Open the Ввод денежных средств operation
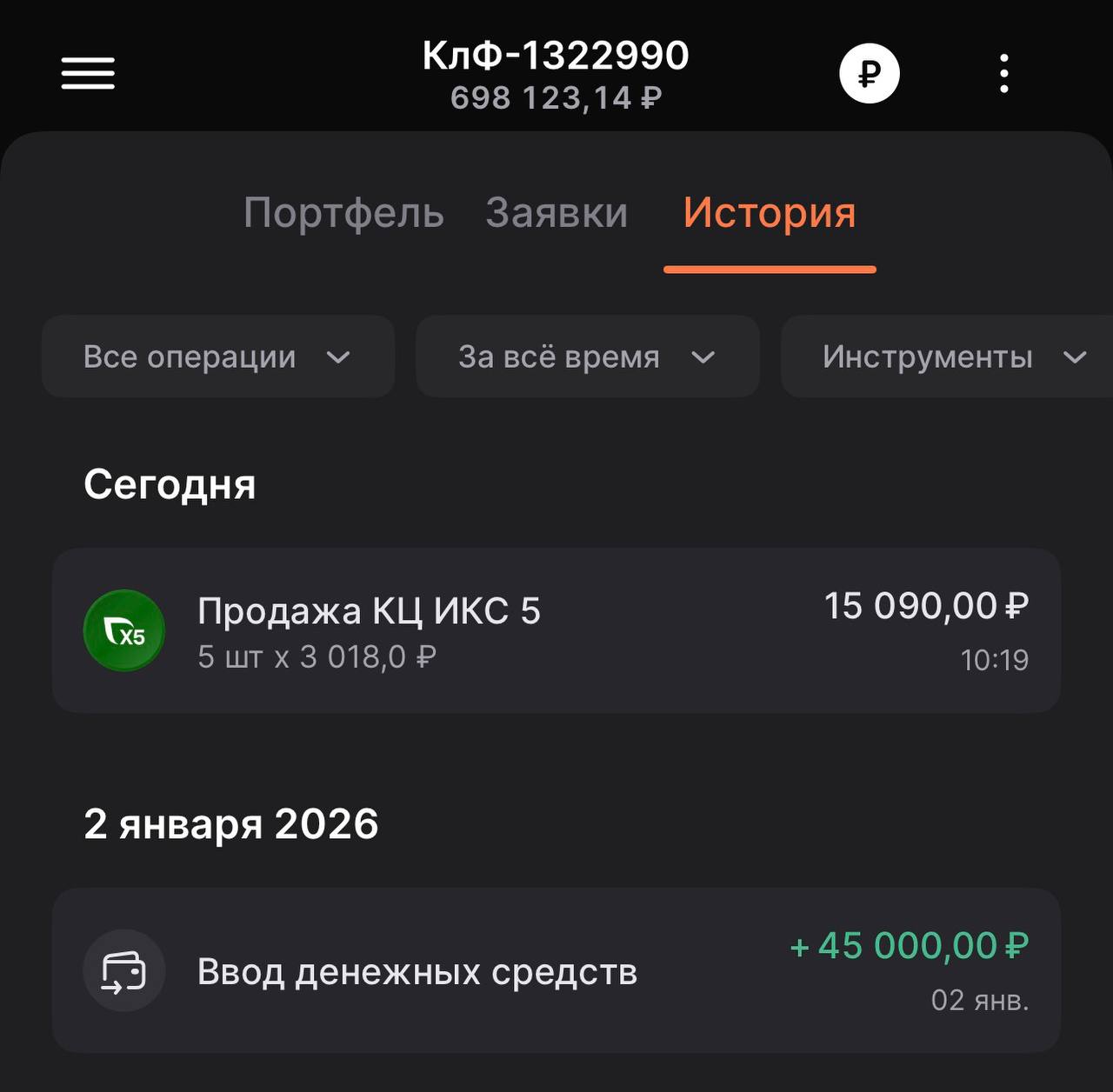This screenshot has width=1113, height=1092. point(556,970)
